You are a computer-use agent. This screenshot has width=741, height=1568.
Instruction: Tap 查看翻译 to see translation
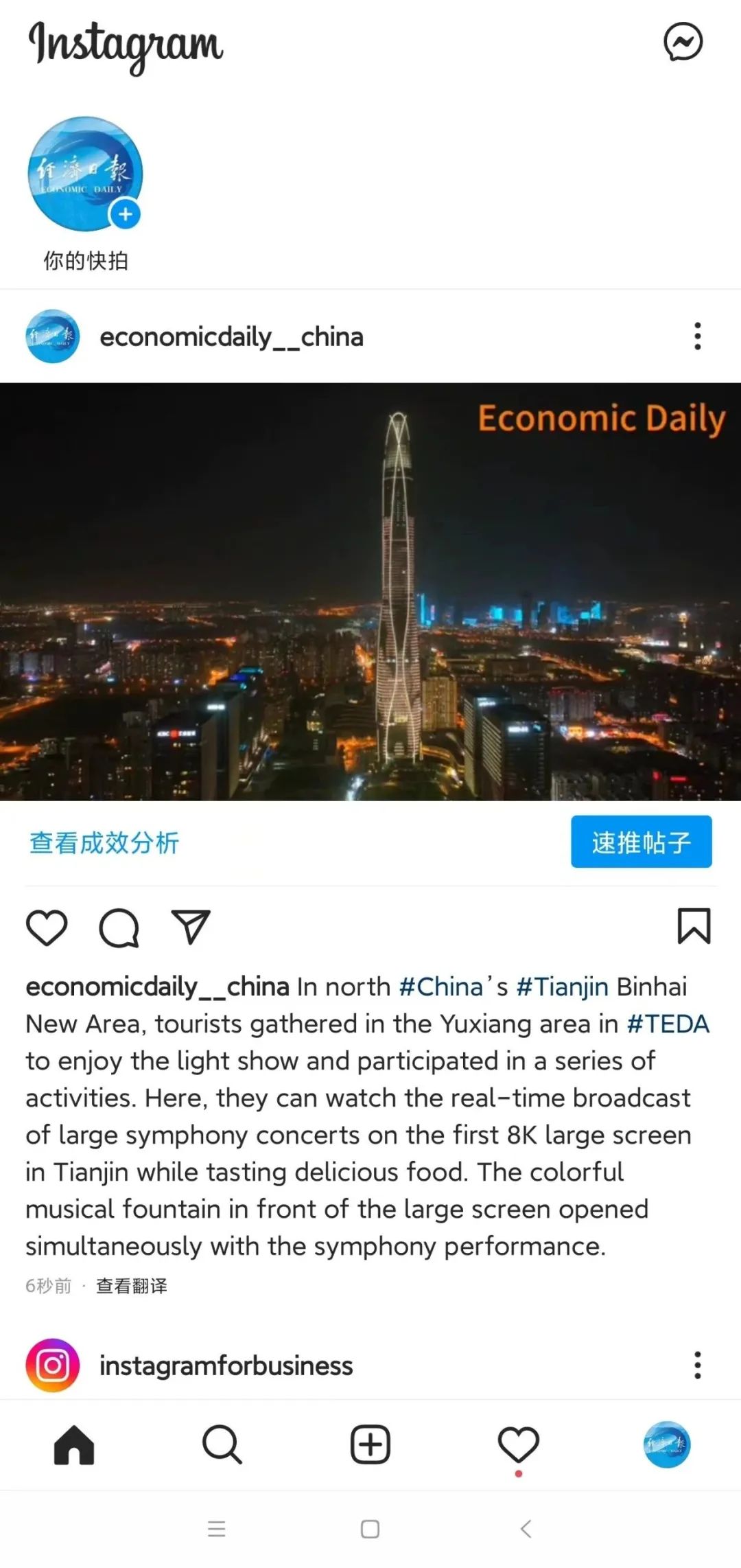[132, 1286]
